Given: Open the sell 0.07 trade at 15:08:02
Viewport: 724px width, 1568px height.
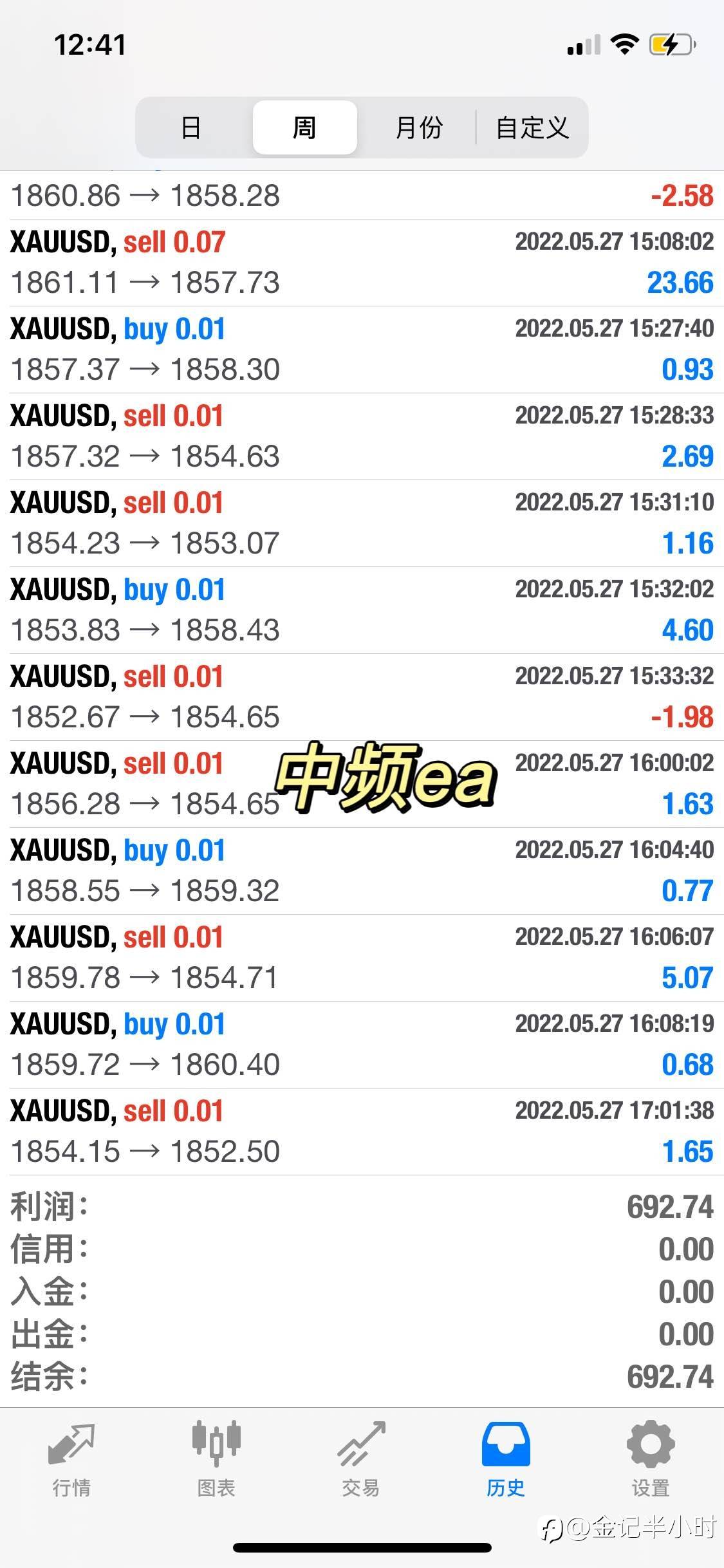Looking at the screenshot, I should [x=362, y=263].
